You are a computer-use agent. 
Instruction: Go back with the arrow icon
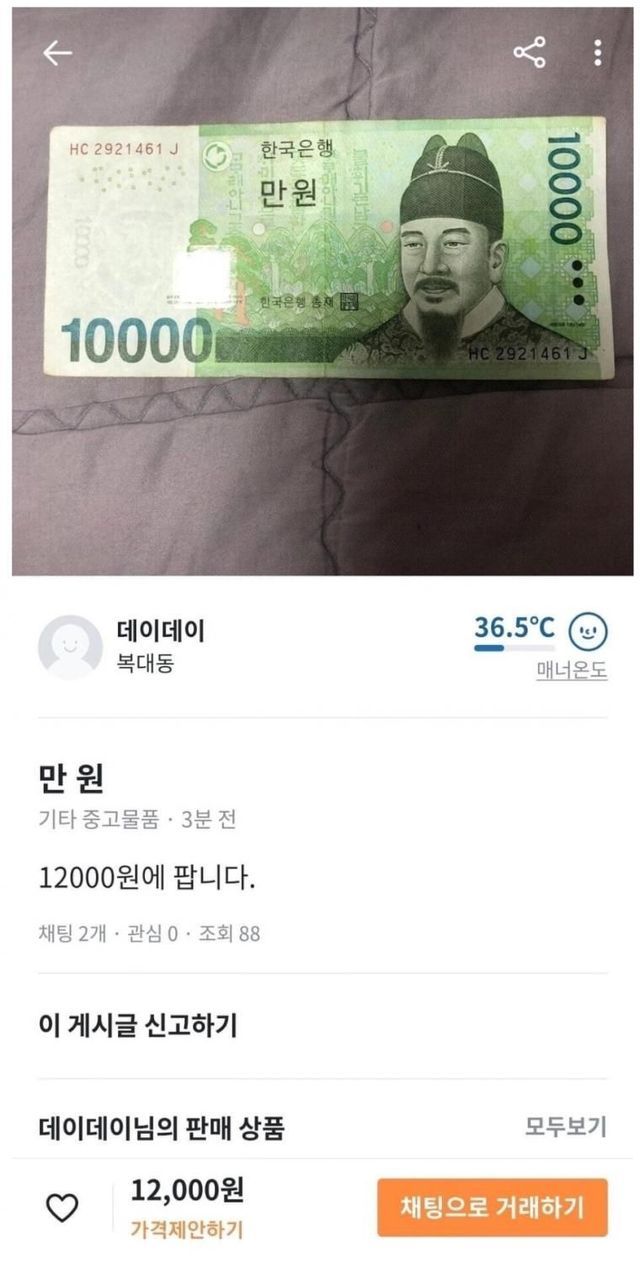pos(58,54)
